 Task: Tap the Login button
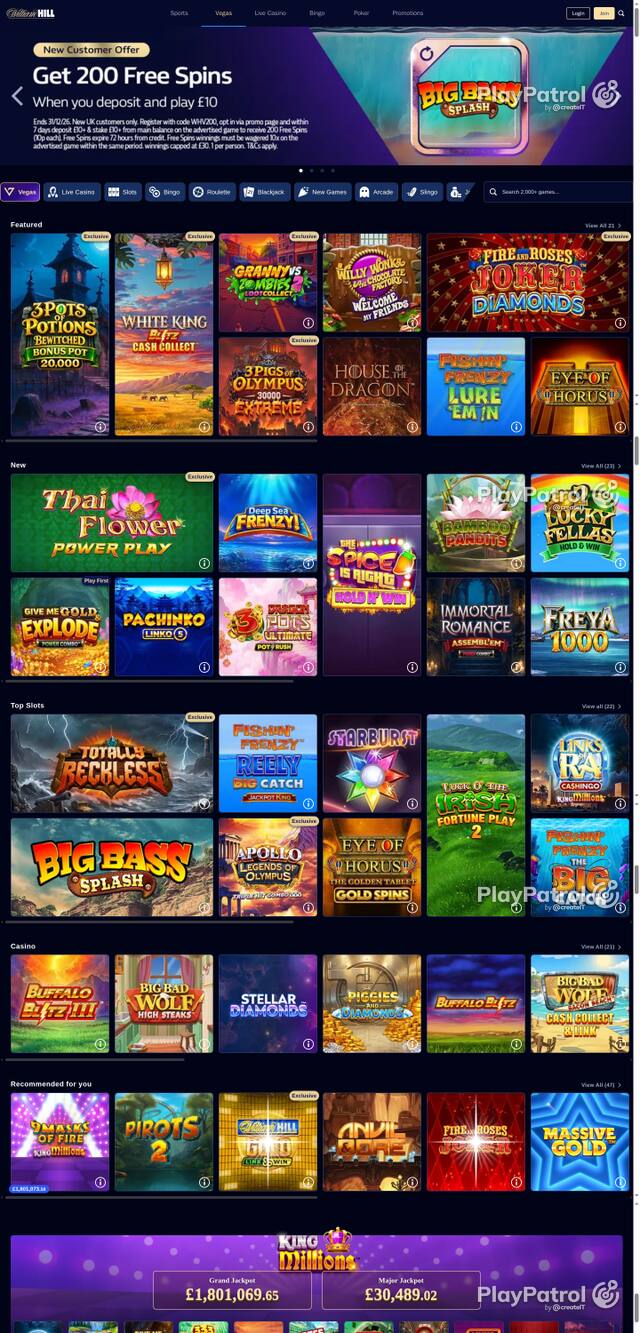577,13
